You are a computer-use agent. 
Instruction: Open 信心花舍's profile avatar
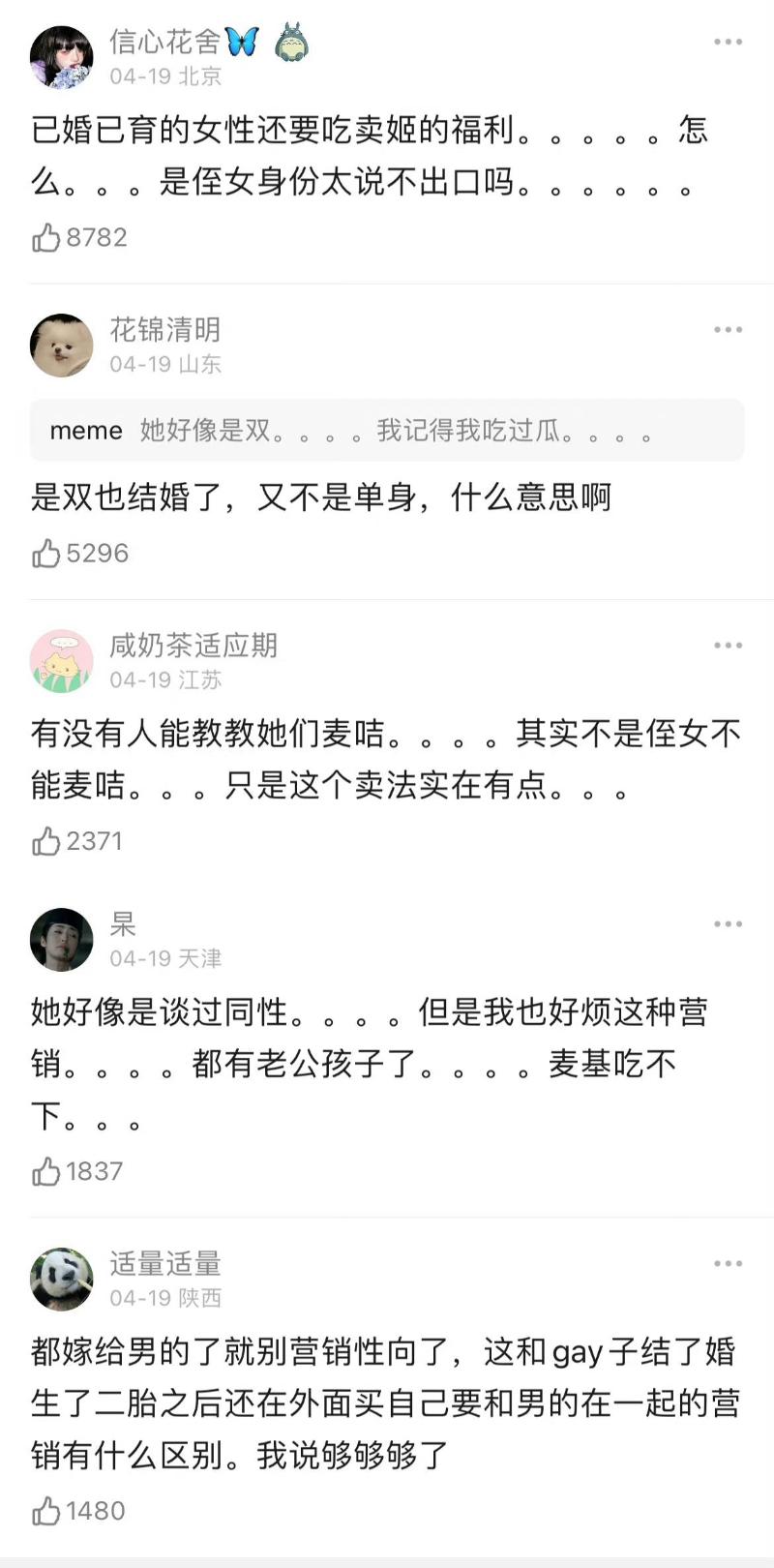(x=62, y=57)
